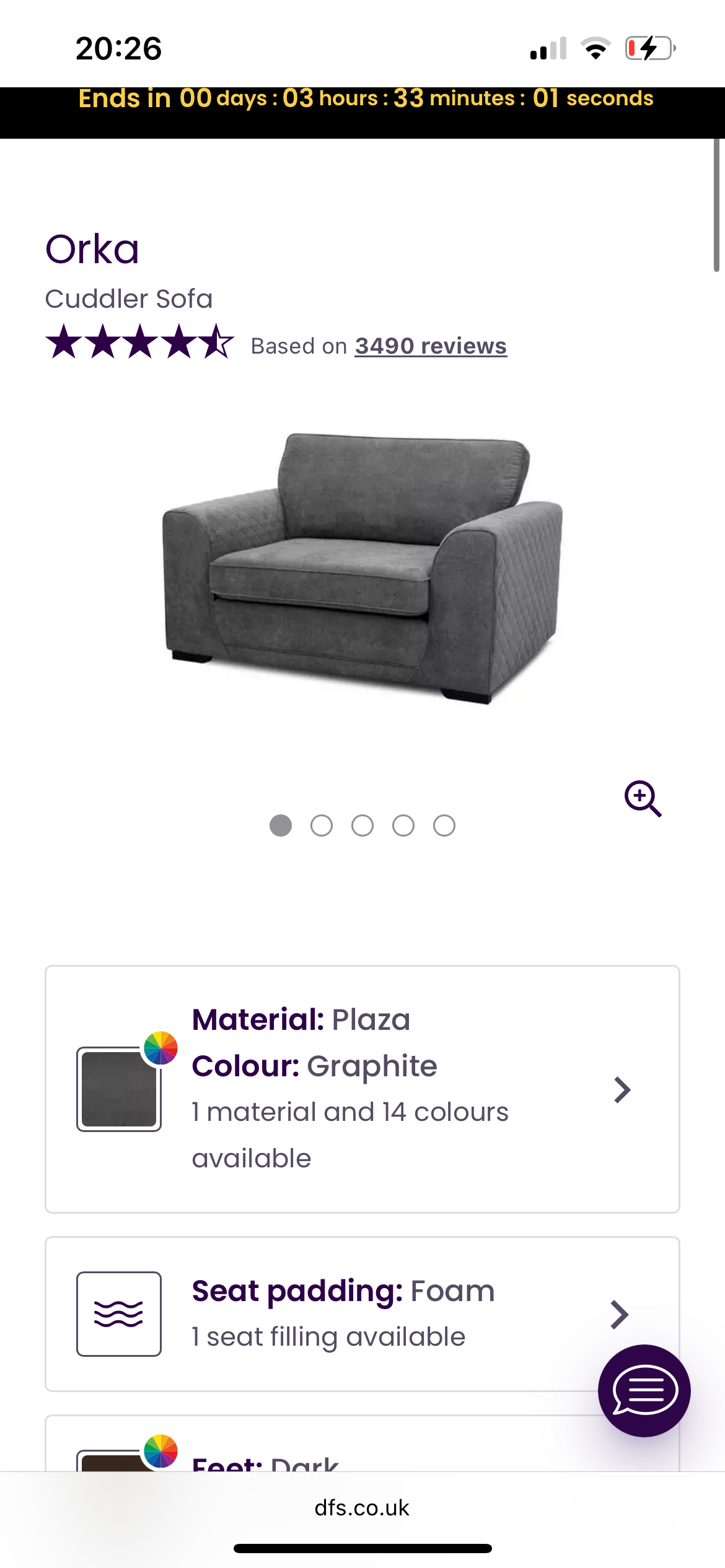Zoom into the sofa image with magnifier icon
Screen dimensions: 725x1568
tap(643, 799)
